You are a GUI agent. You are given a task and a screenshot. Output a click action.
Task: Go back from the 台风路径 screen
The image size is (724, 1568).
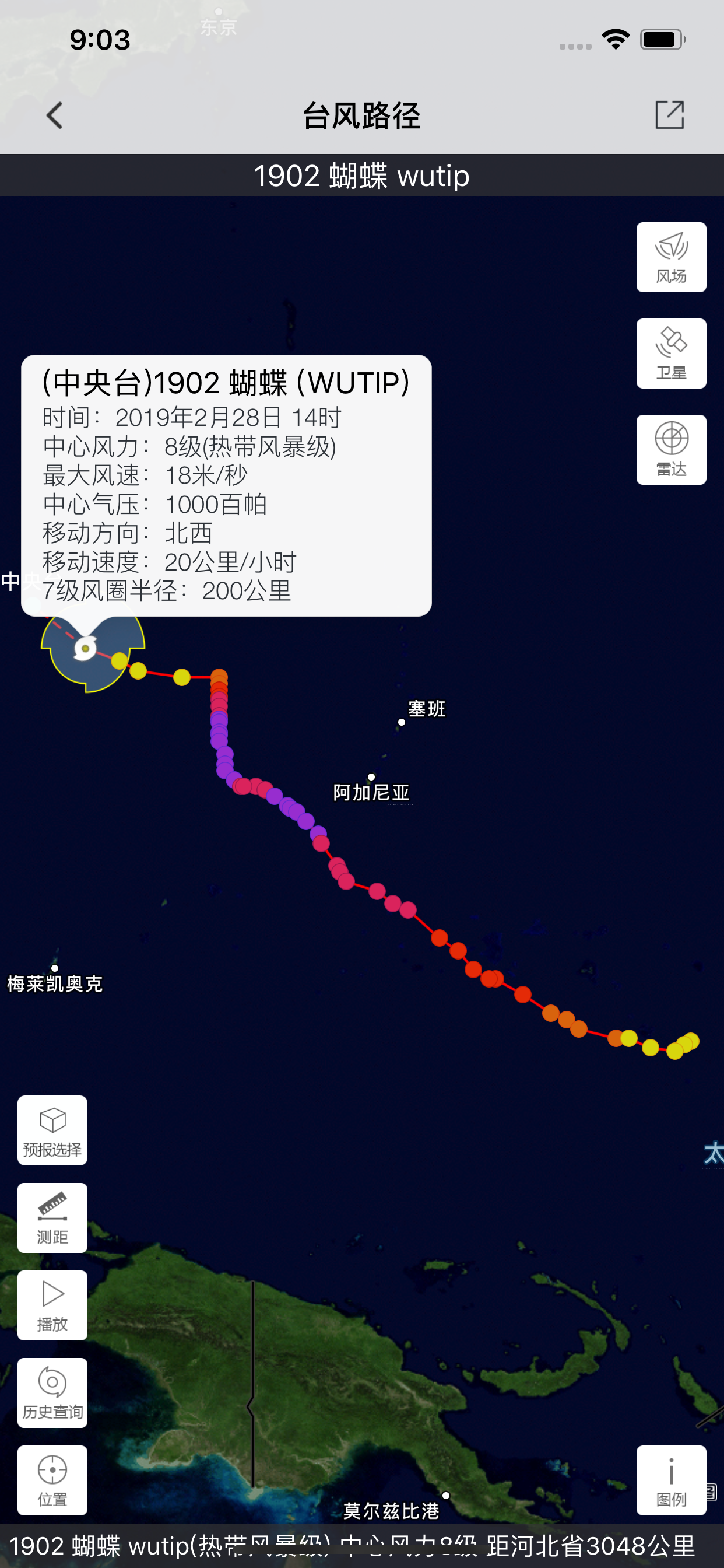55,115
